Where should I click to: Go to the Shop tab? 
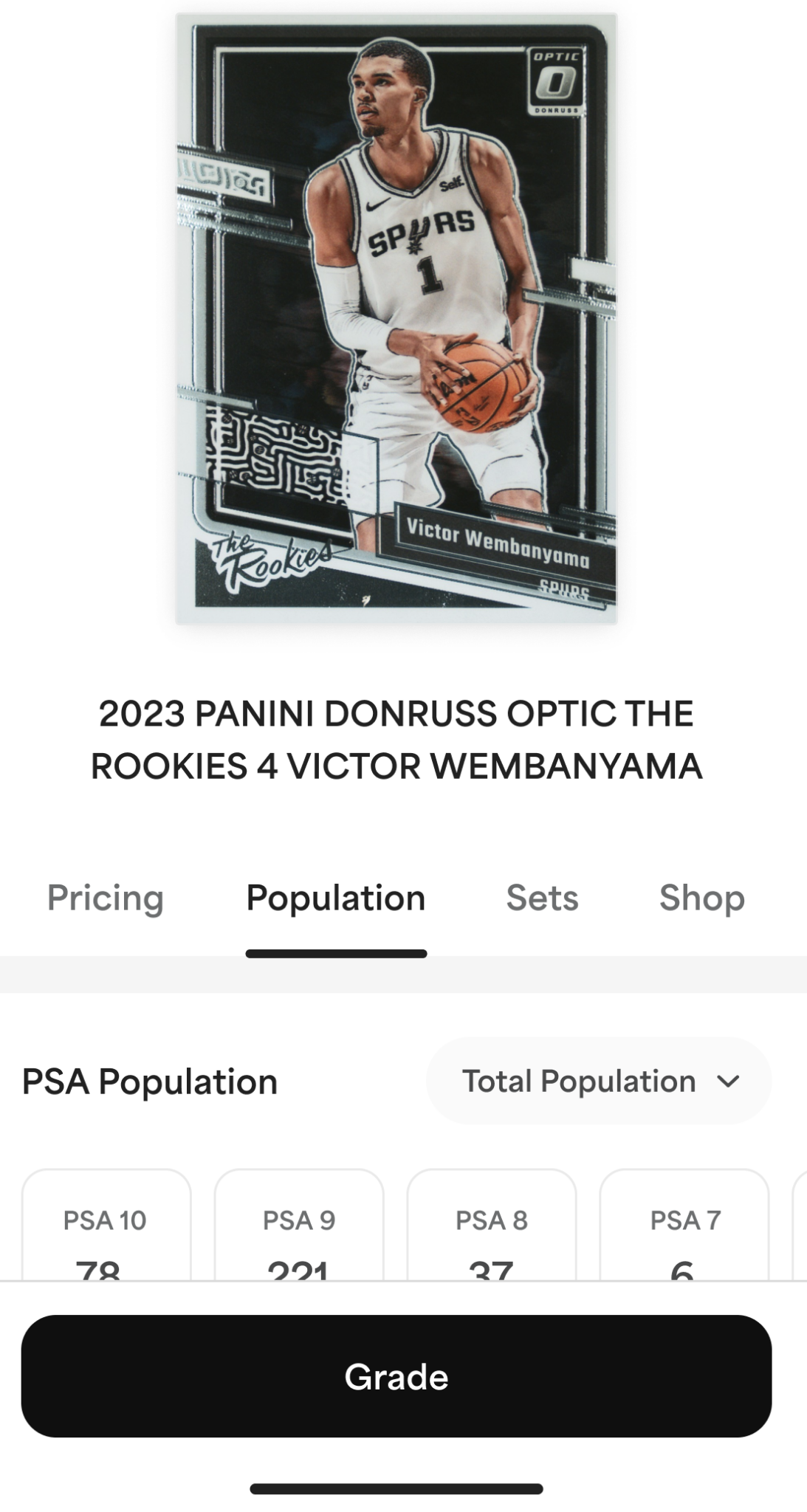tap(702, 898)
